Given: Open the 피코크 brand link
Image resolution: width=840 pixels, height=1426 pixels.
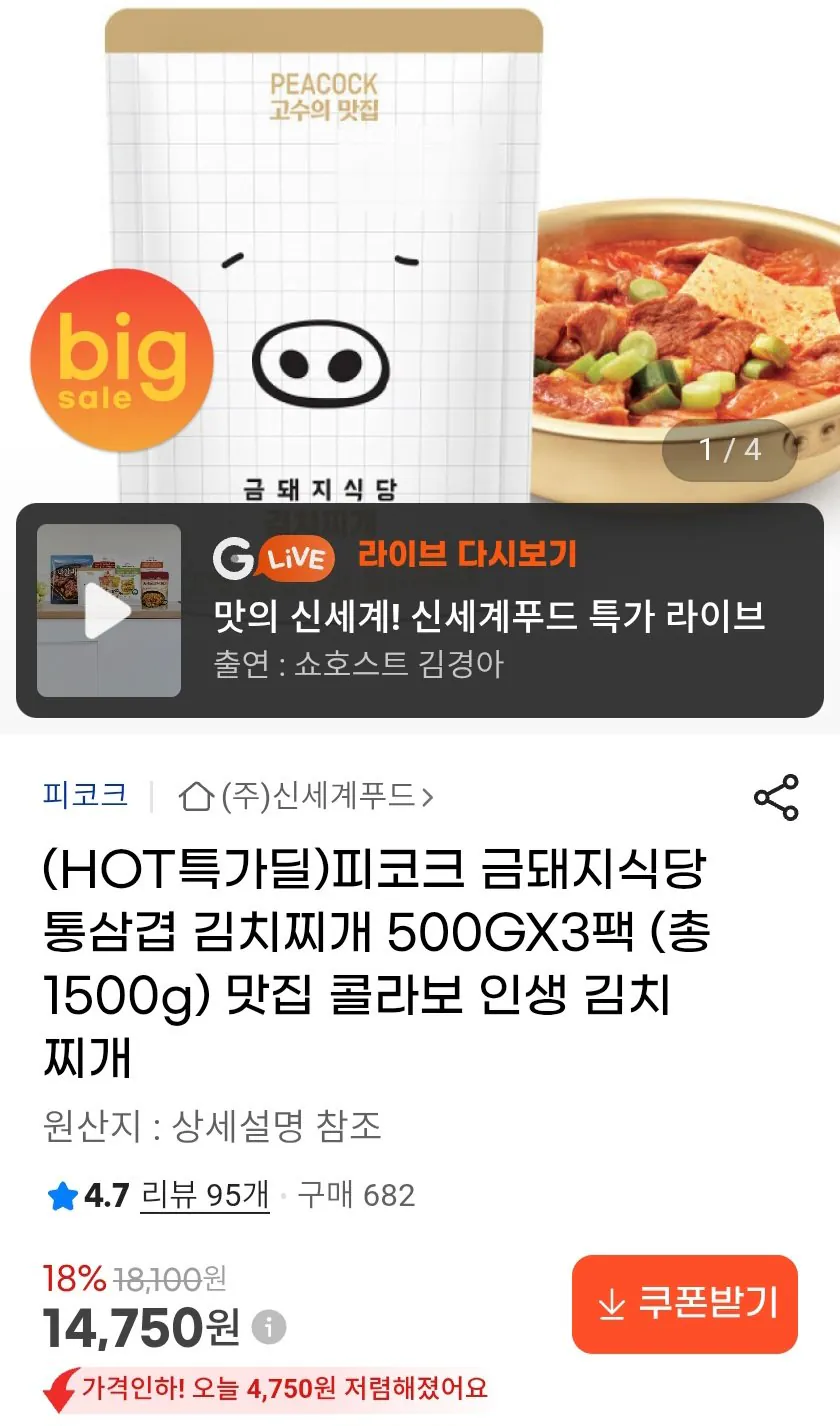Looking at the screenshot, I should (86, 796).
